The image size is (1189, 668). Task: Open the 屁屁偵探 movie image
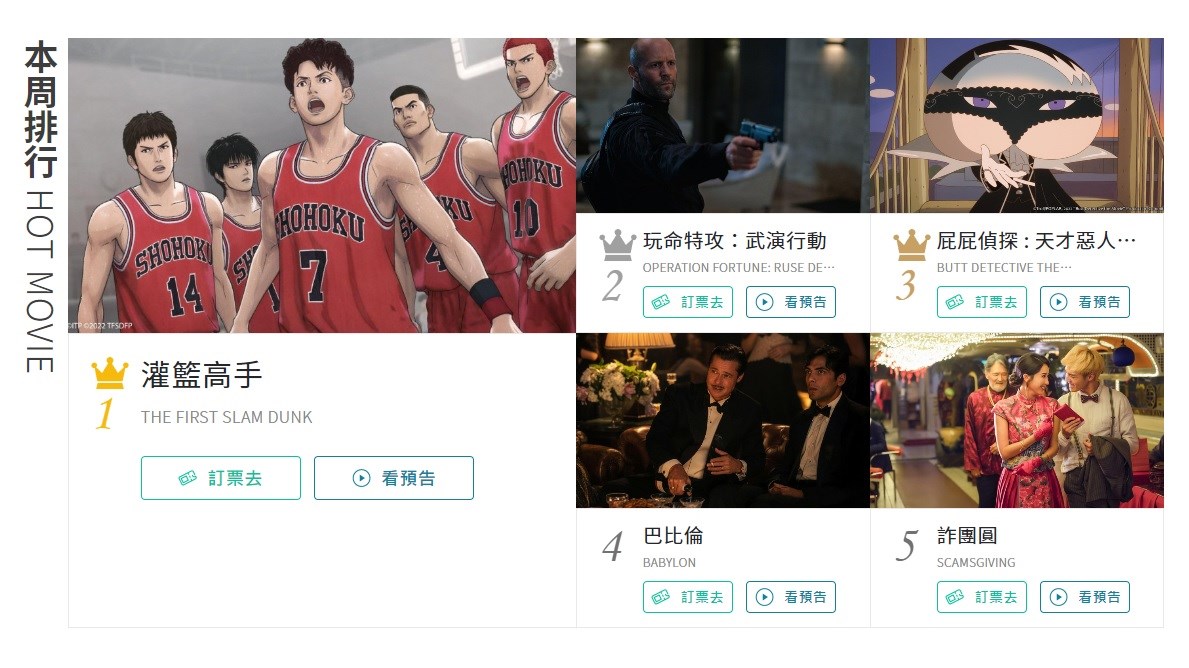[1016, 125]
